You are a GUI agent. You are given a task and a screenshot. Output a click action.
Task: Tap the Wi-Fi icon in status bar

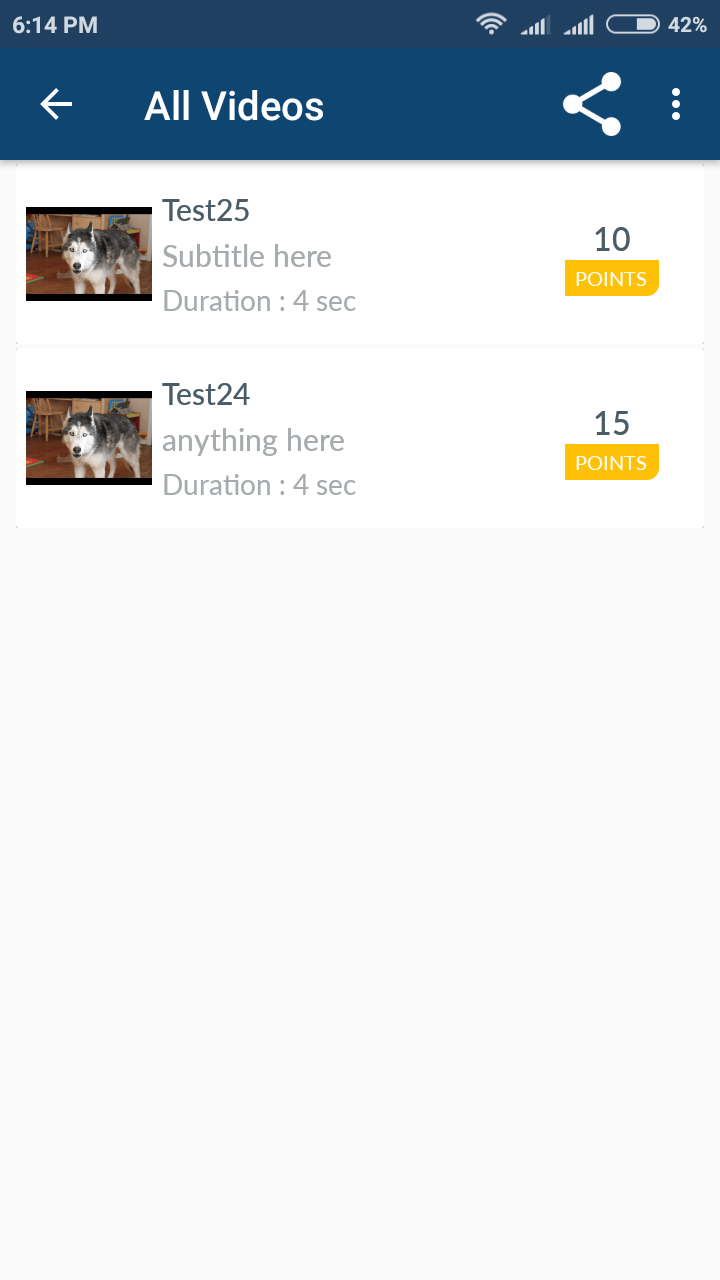coord(492,22)
